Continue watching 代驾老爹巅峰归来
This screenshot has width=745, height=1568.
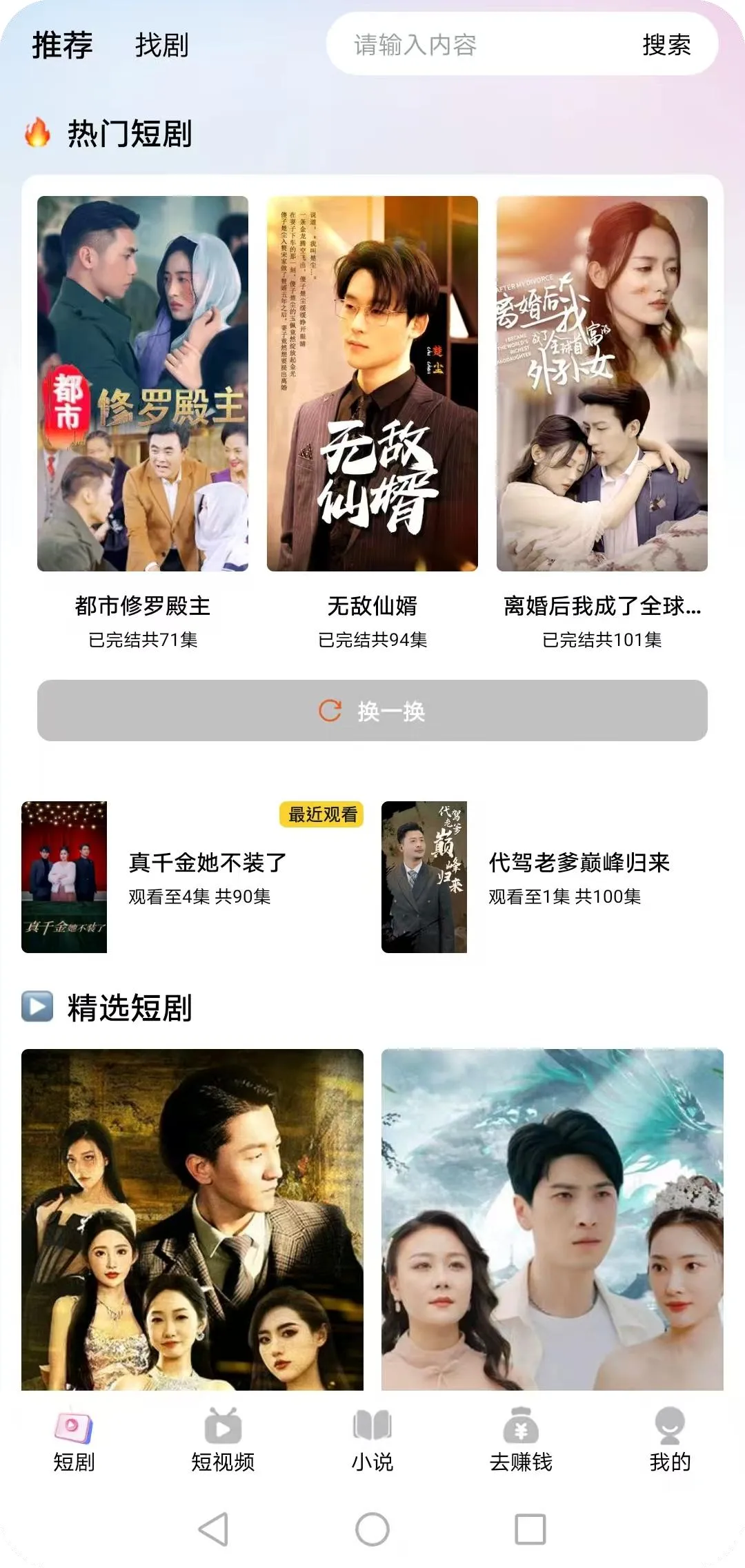click(x=552, y=877)
